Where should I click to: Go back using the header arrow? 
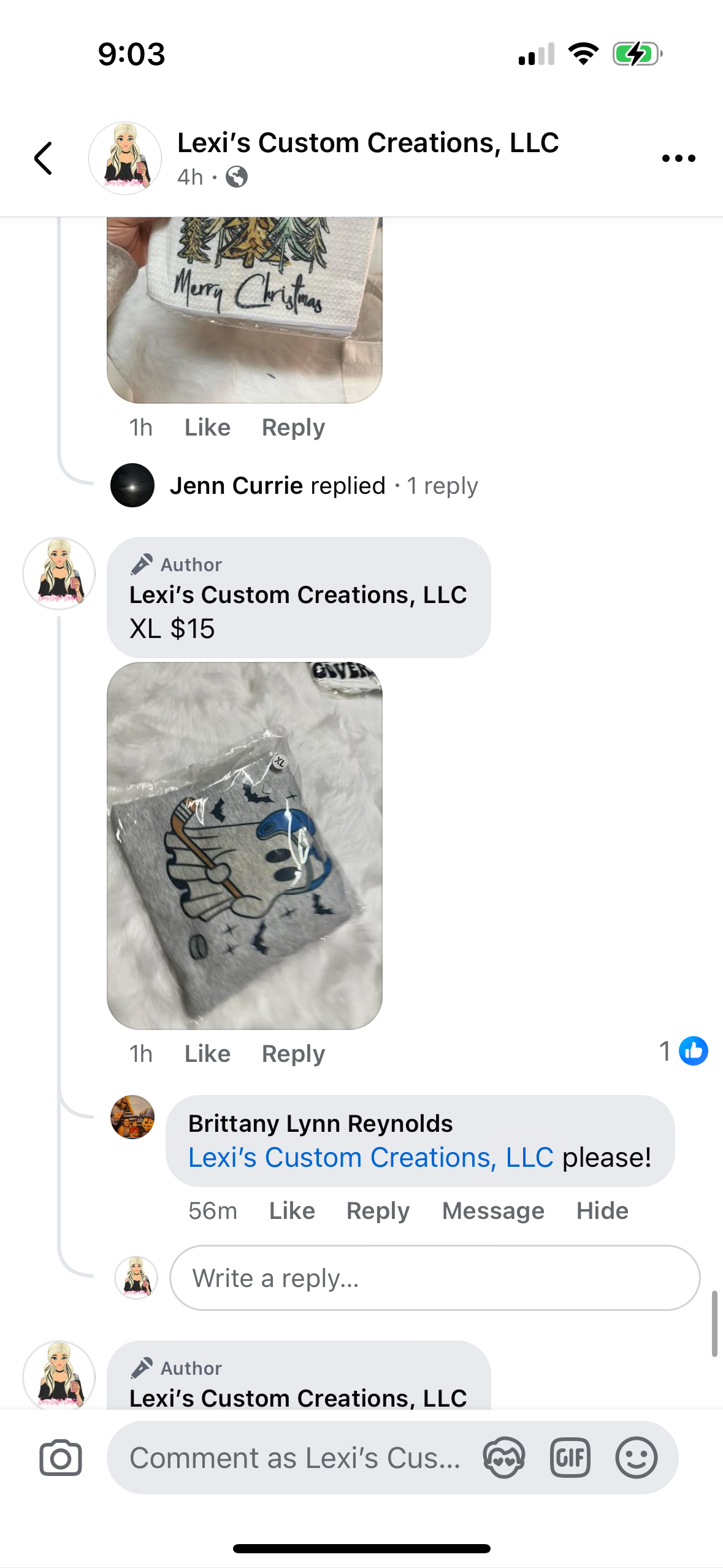pyautogui.click(x=43, y=158)
